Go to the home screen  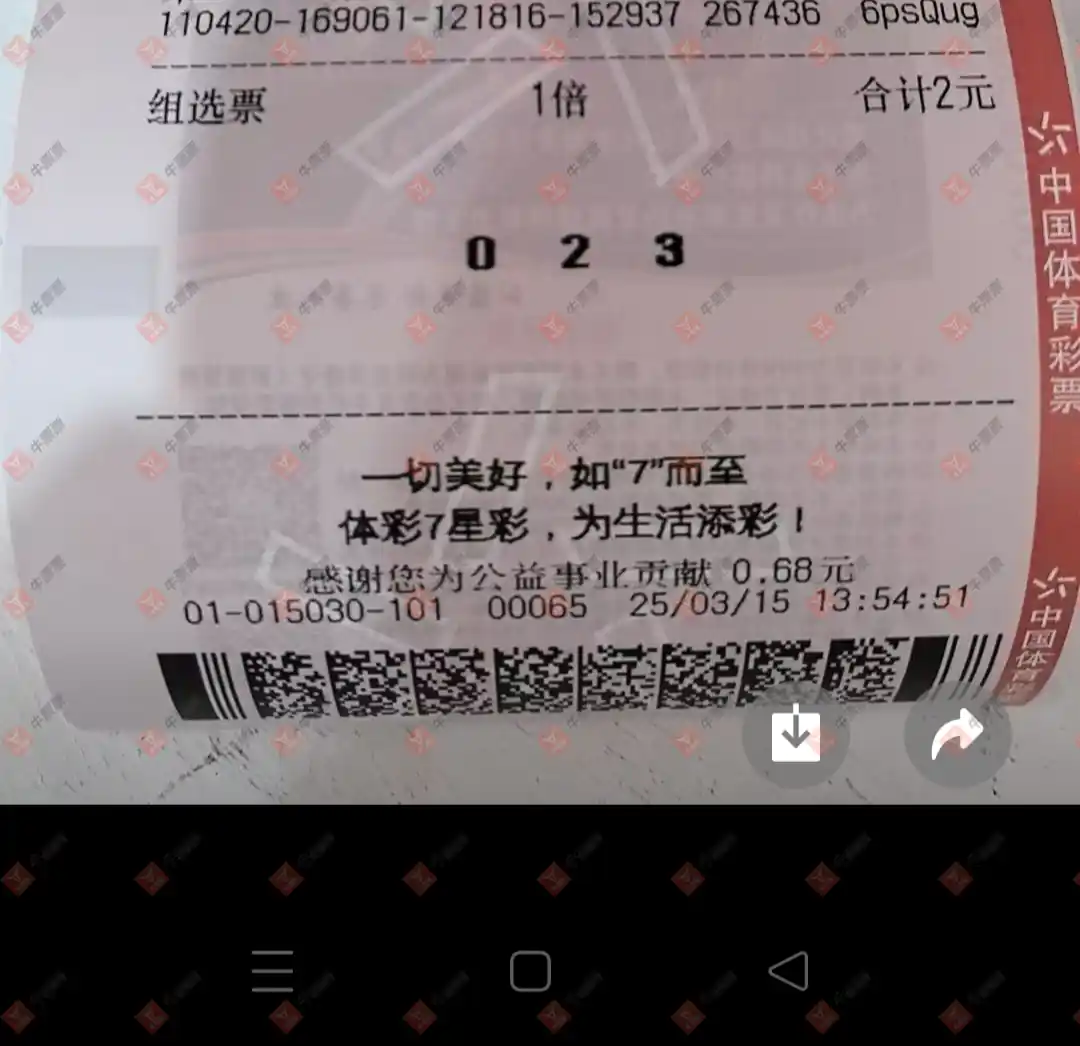tap(530, 971)
